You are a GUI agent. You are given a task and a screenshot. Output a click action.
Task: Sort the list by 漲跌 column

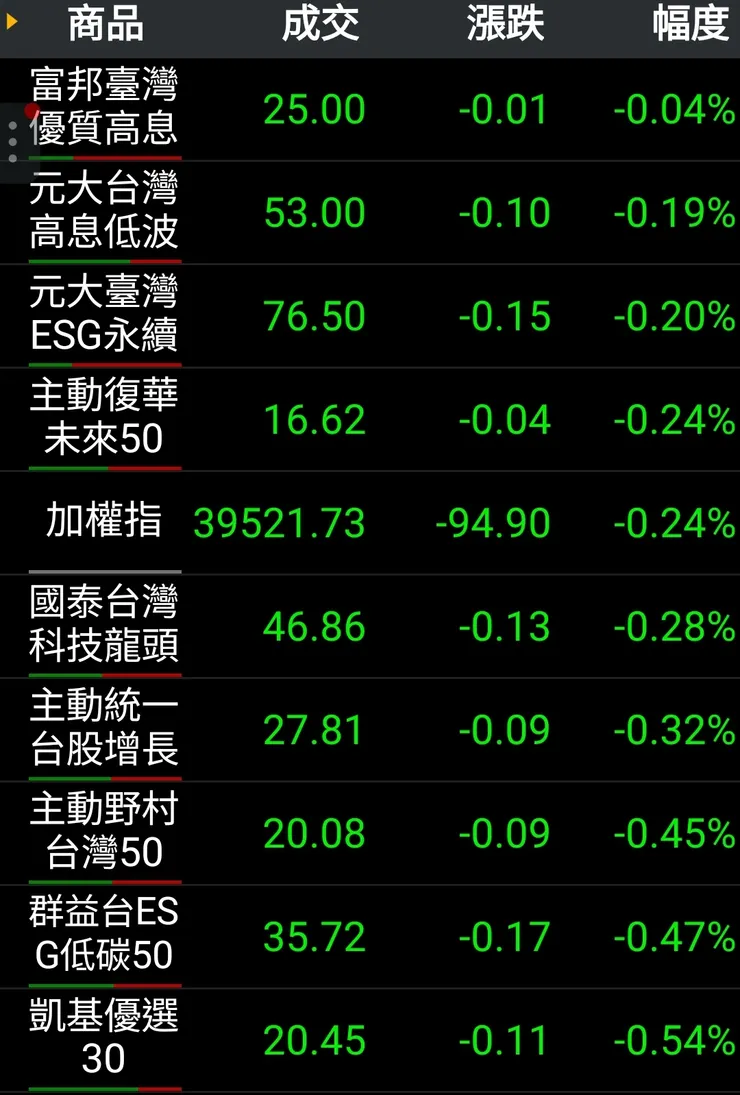505,26
